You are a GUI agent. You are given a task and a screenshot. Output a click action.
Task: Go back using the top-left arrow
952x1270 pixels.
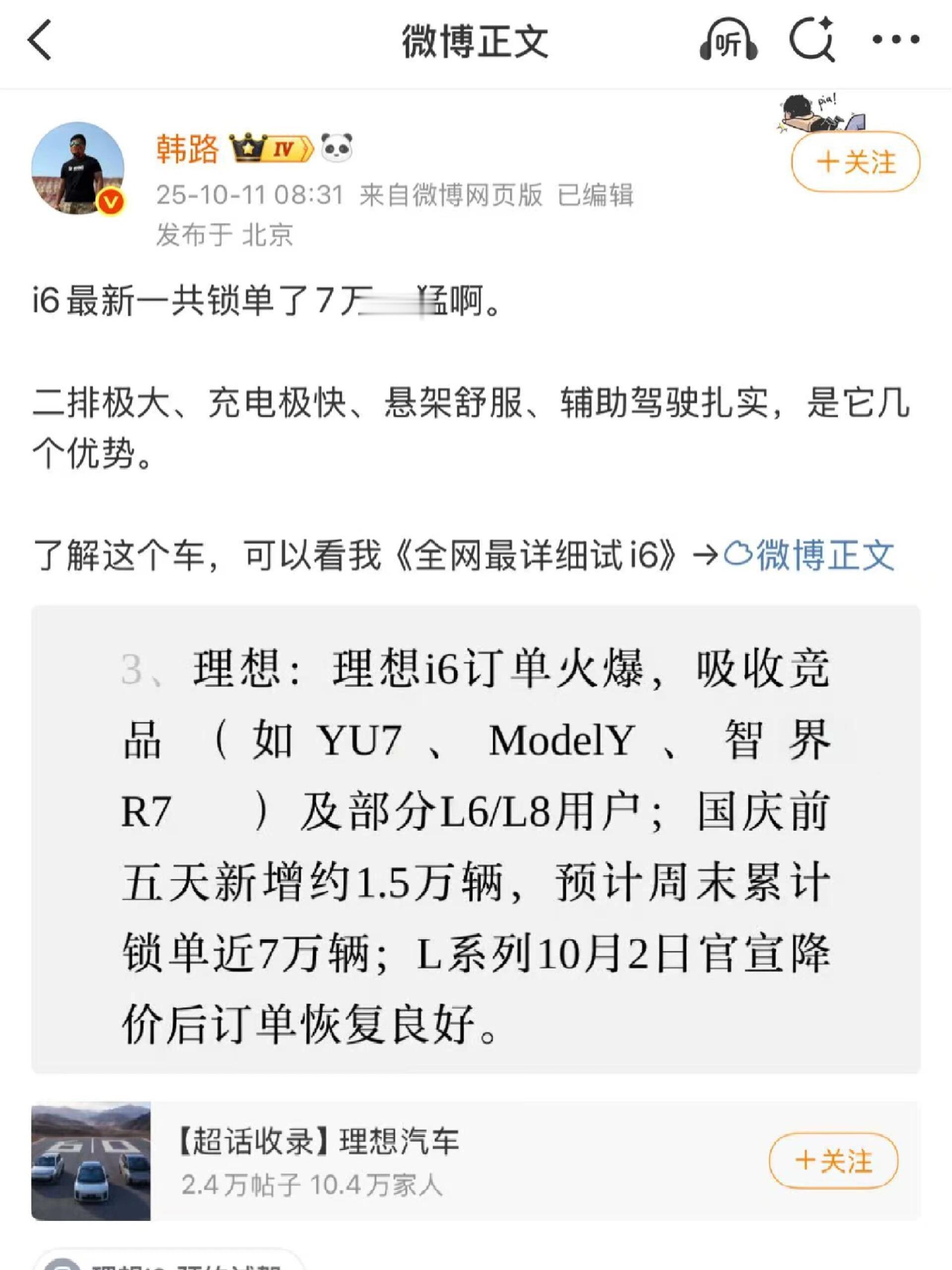39,40
